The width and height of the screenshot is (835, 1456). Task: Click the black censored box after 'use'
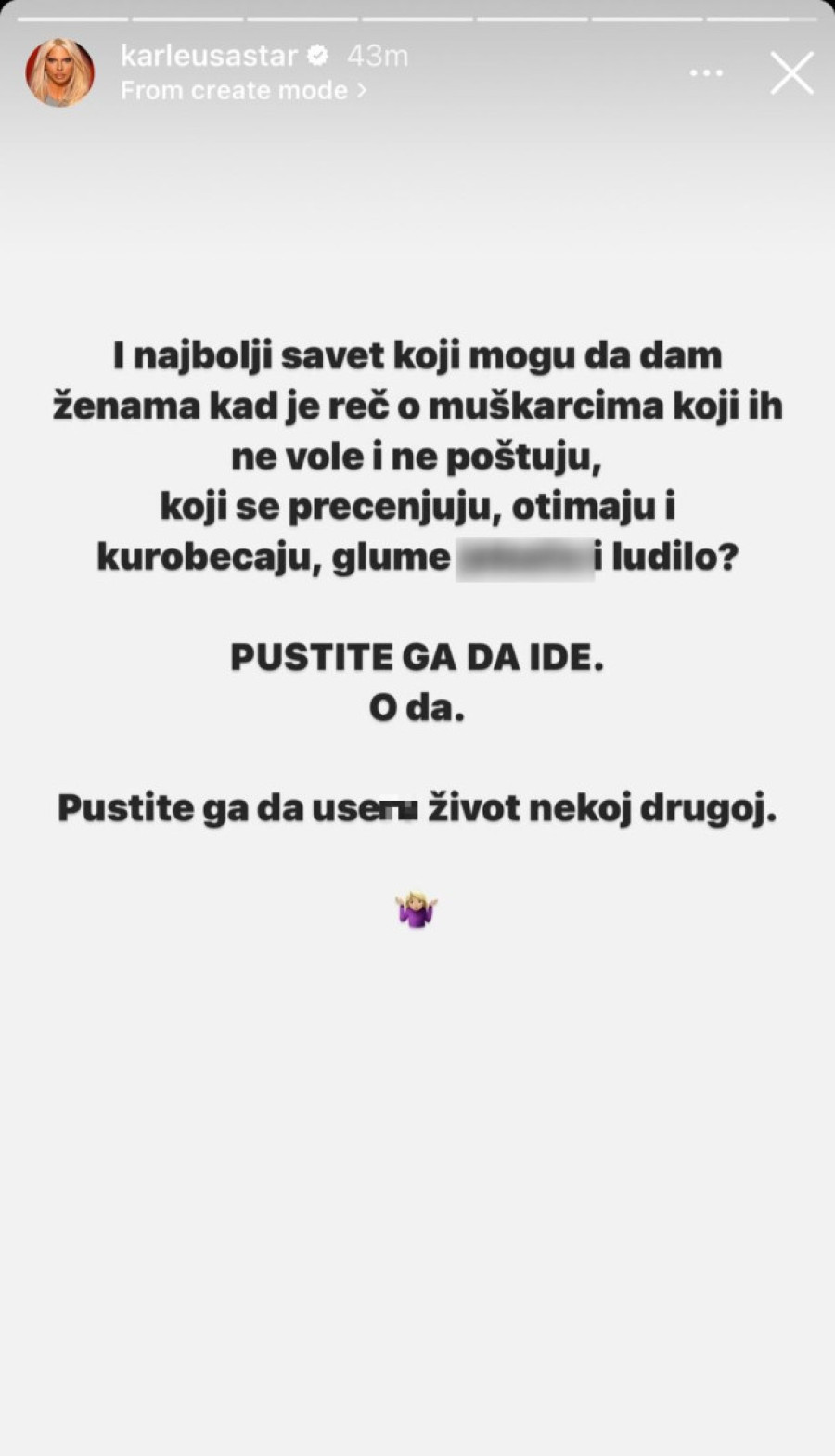click(403, 809)
